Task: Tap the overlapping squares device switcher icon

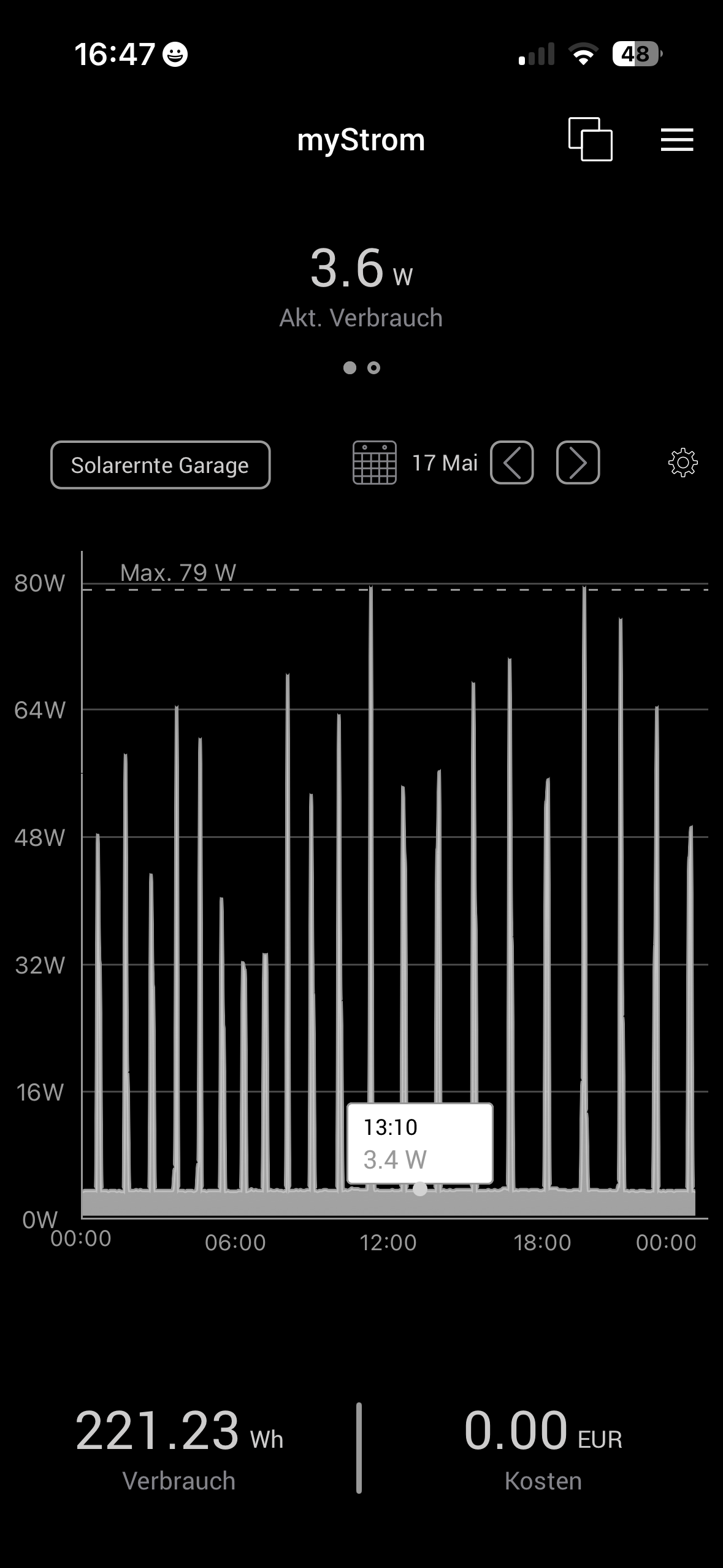Action: pyautogui.click(x=590, y=139)
